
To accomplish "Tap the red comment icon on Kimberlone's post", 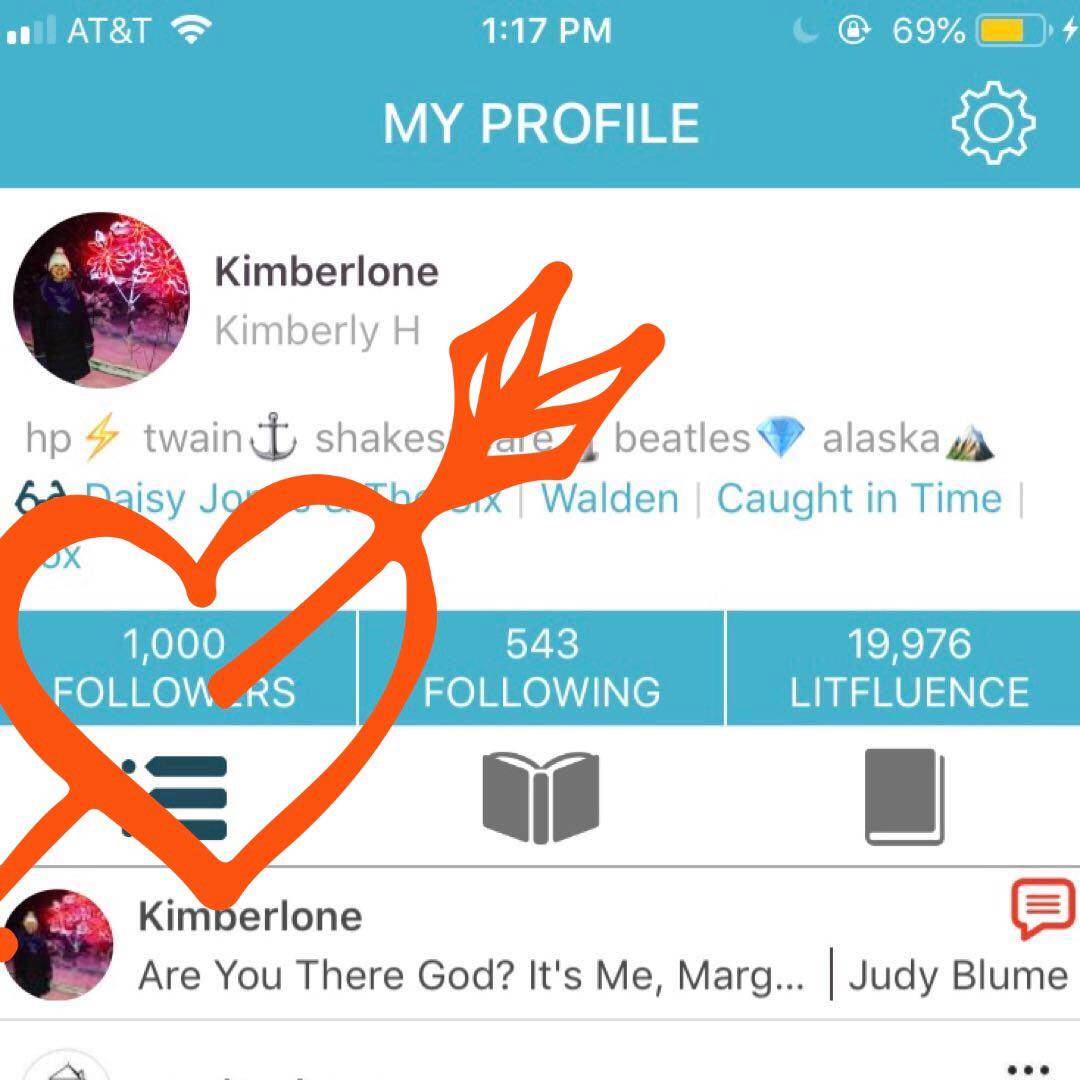I will click(x=1042, y=909).
